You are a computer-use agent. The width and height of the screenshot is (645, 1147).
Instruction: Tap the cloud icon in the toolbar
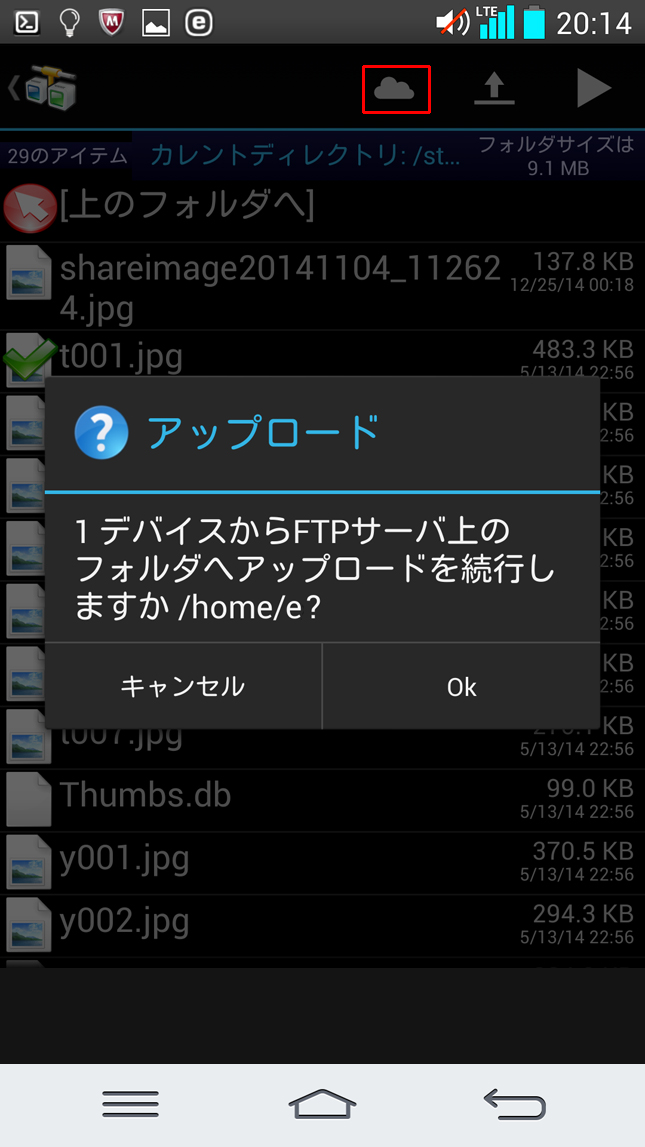click(x=395, y=89)
